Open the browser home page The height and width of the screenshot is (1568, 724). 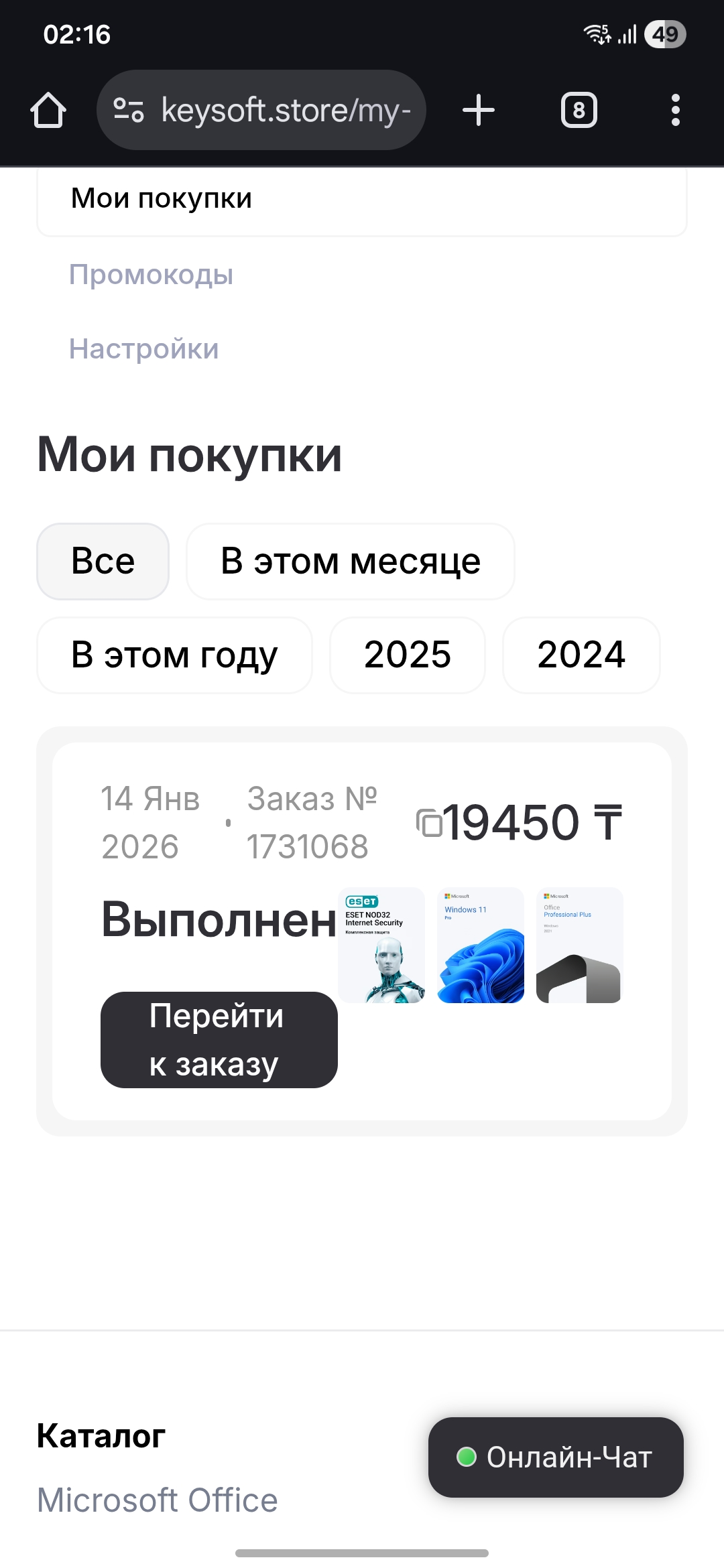[48, 111]
